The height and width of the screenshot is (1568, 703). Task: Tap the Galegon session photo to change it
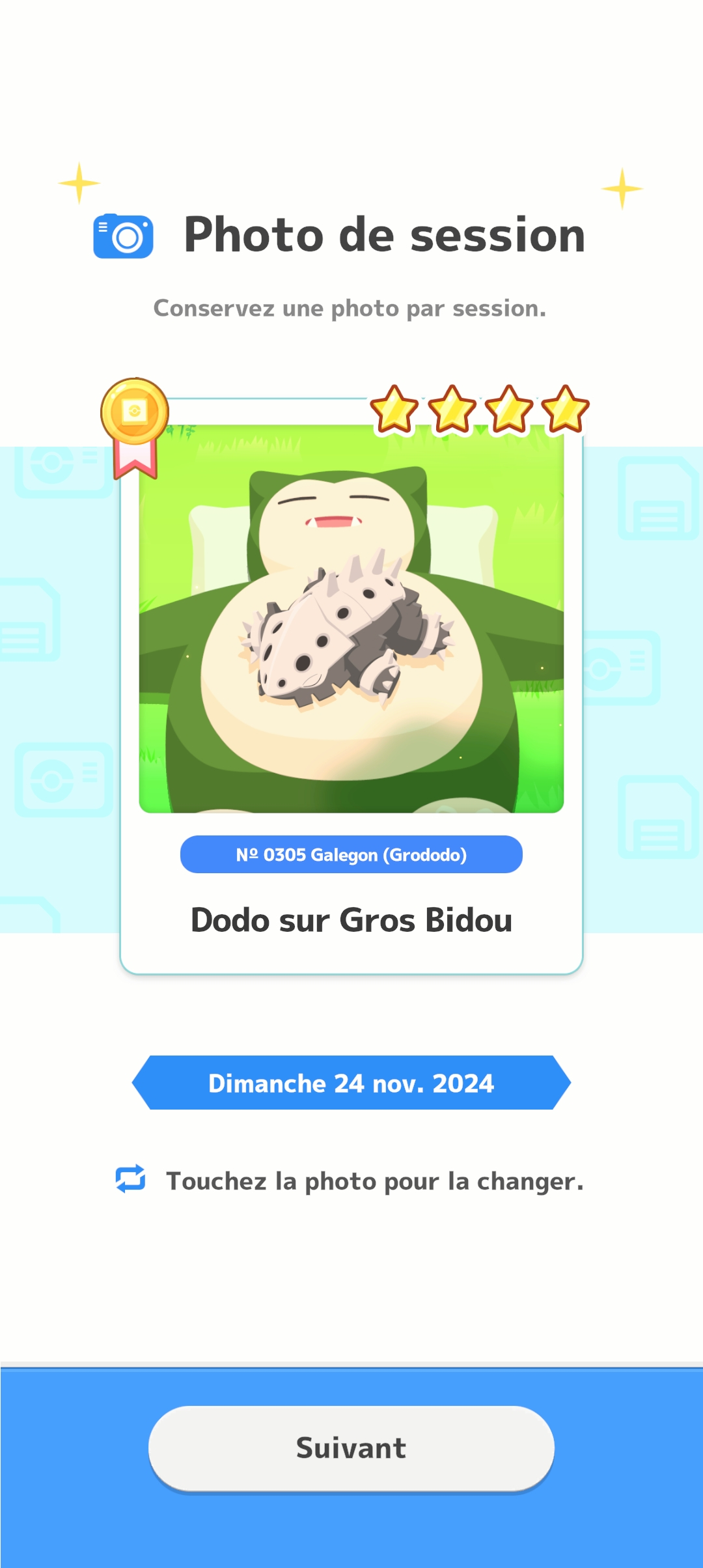coord(351,619)
